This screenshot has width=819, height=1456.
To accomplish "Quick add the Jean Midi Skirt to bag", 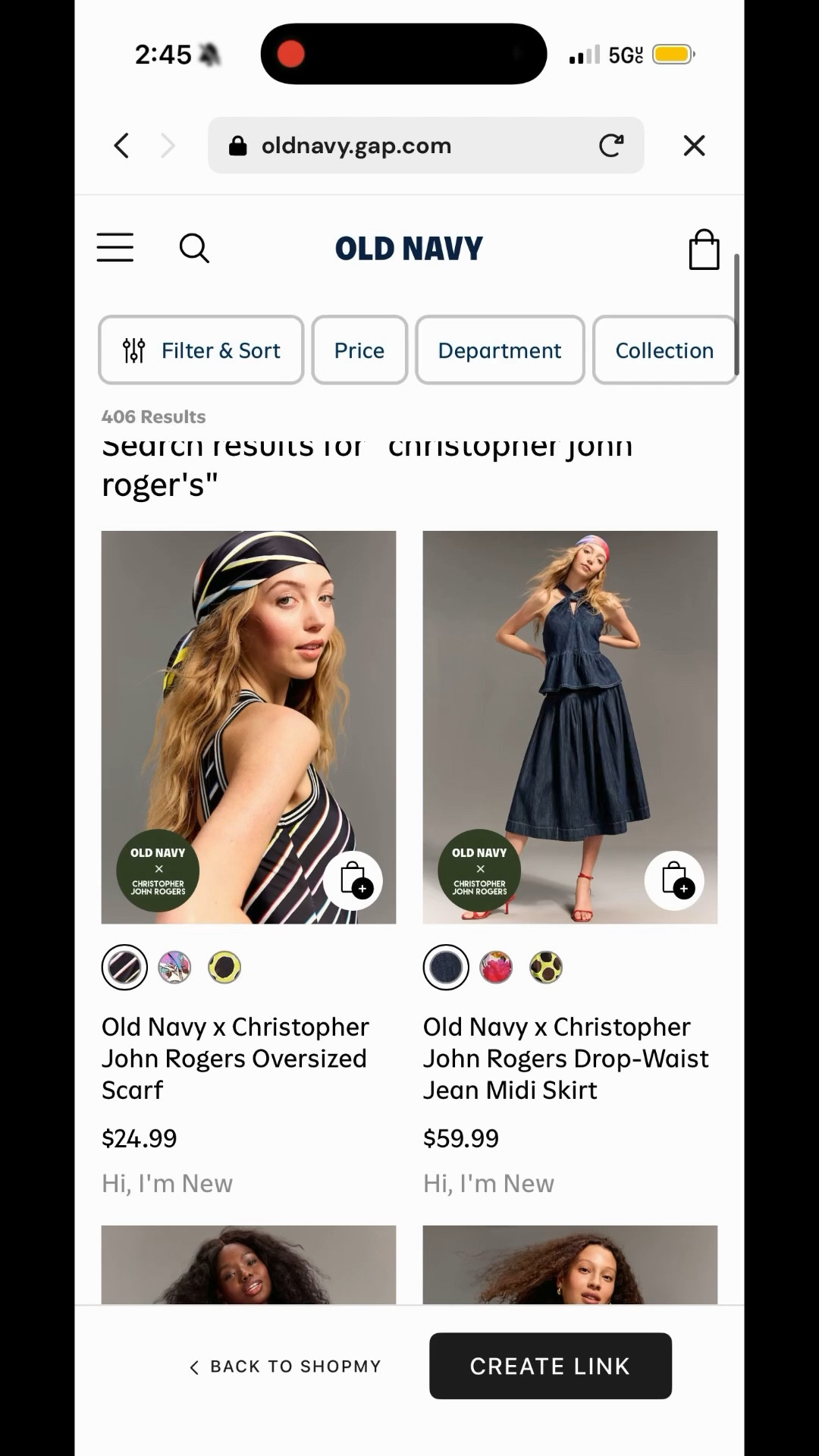I will point(674,880).
